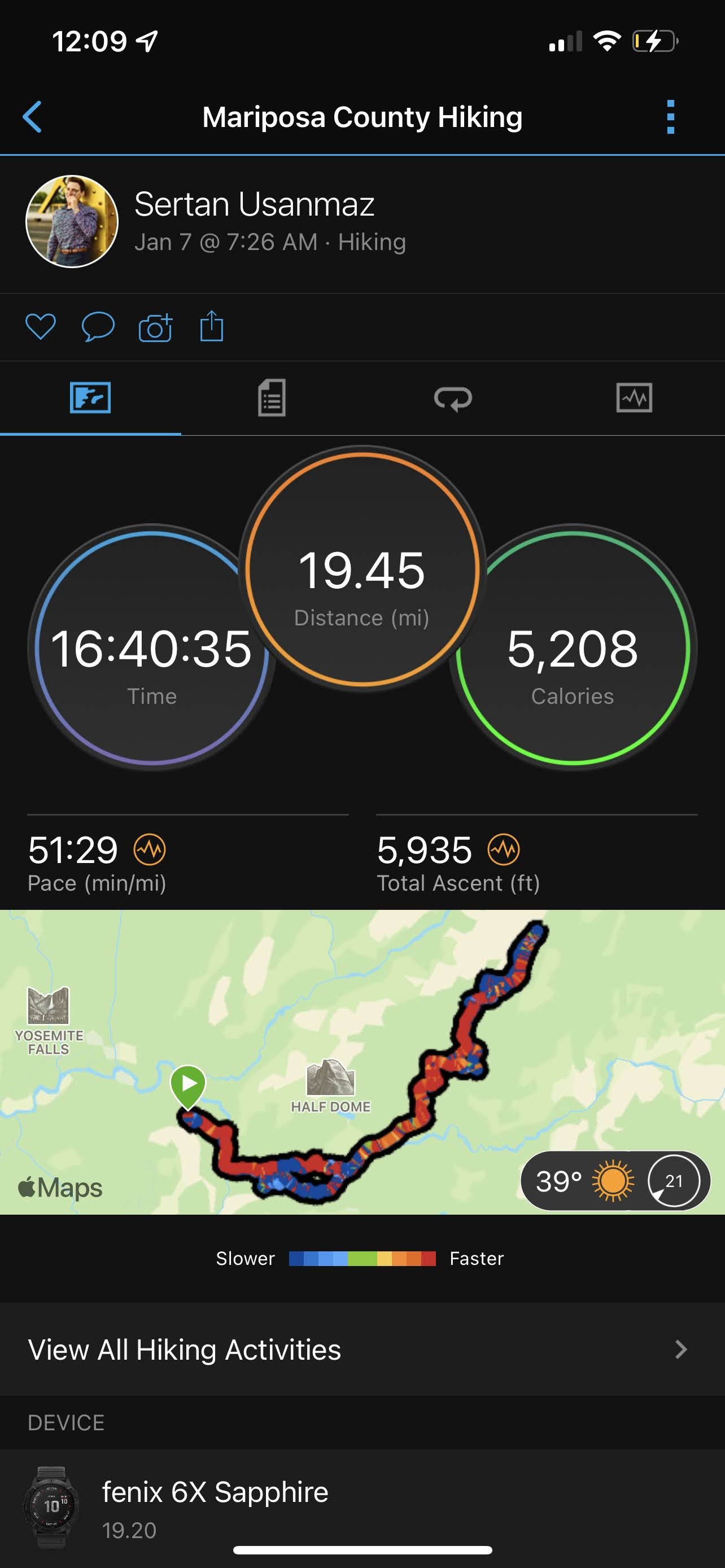
Task: Switch to the charts tab
Action: pyautogui.click(x=634, y=398)
